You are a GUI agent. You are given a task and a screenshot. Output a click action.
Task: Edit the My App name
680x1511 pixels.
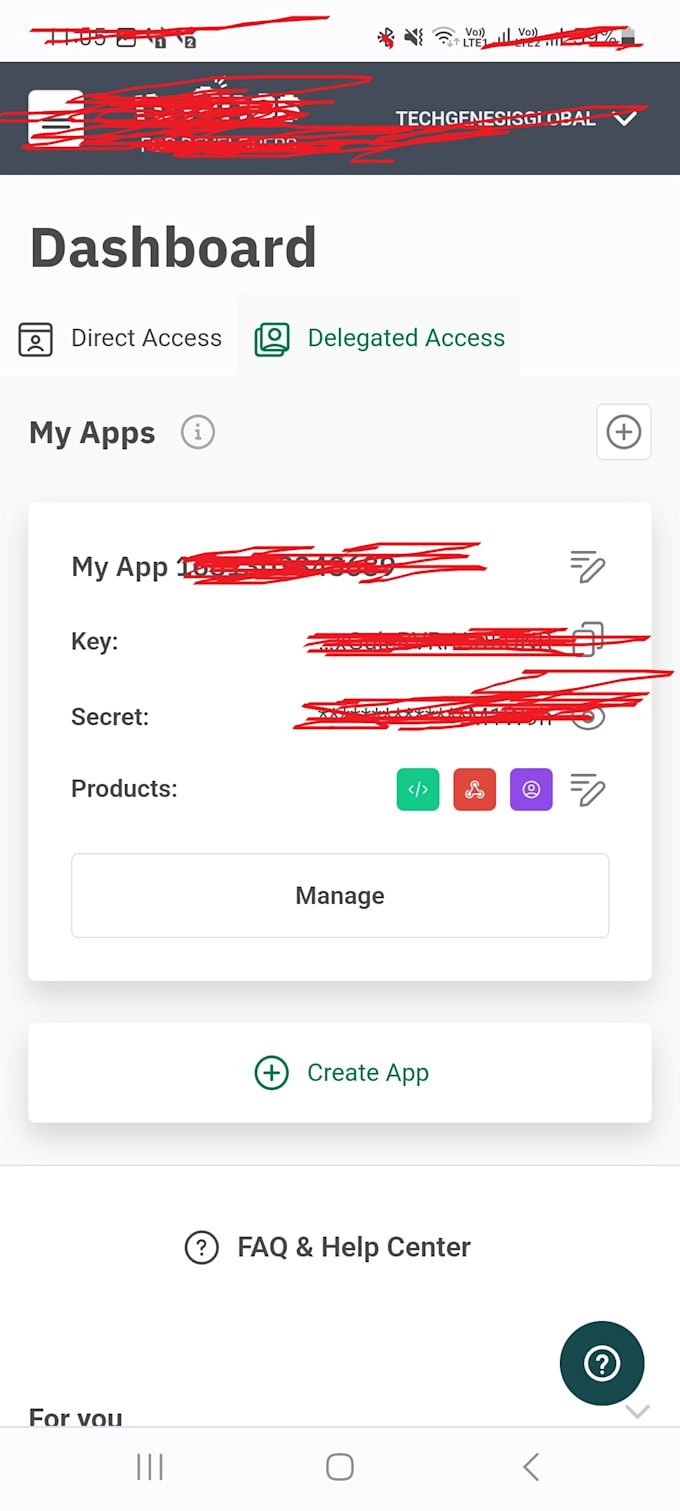coord(587,567)
